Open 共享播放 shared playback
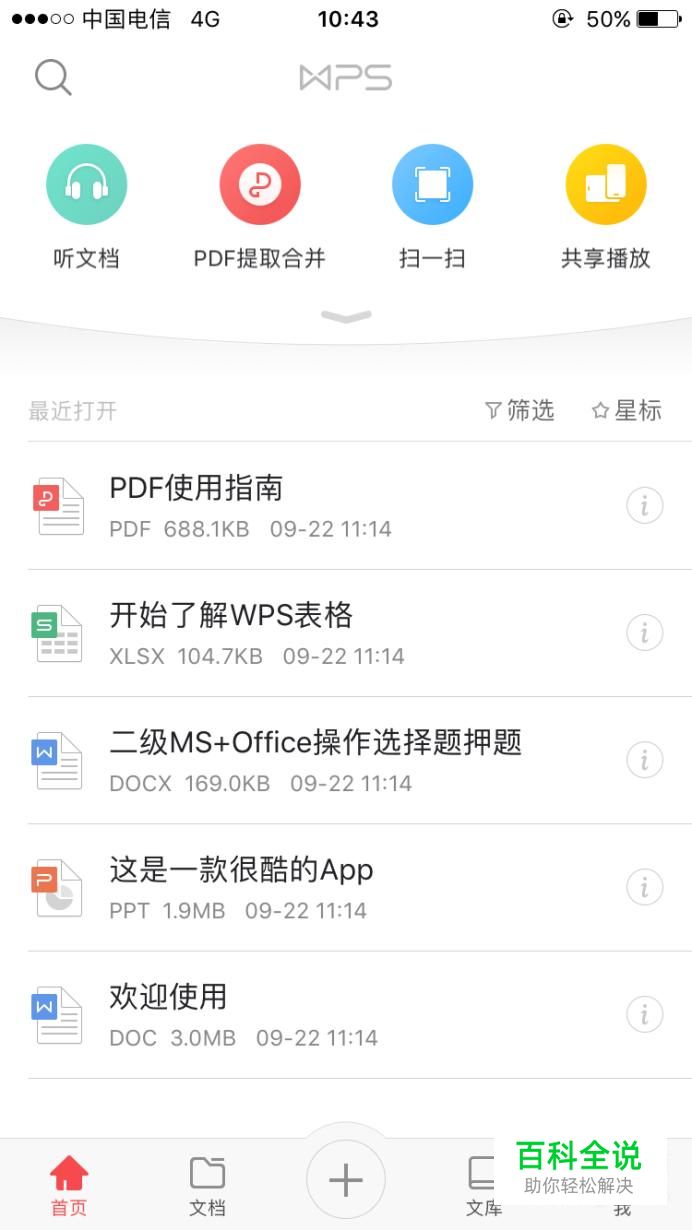 pyautogui.click(x=606, y=207)
